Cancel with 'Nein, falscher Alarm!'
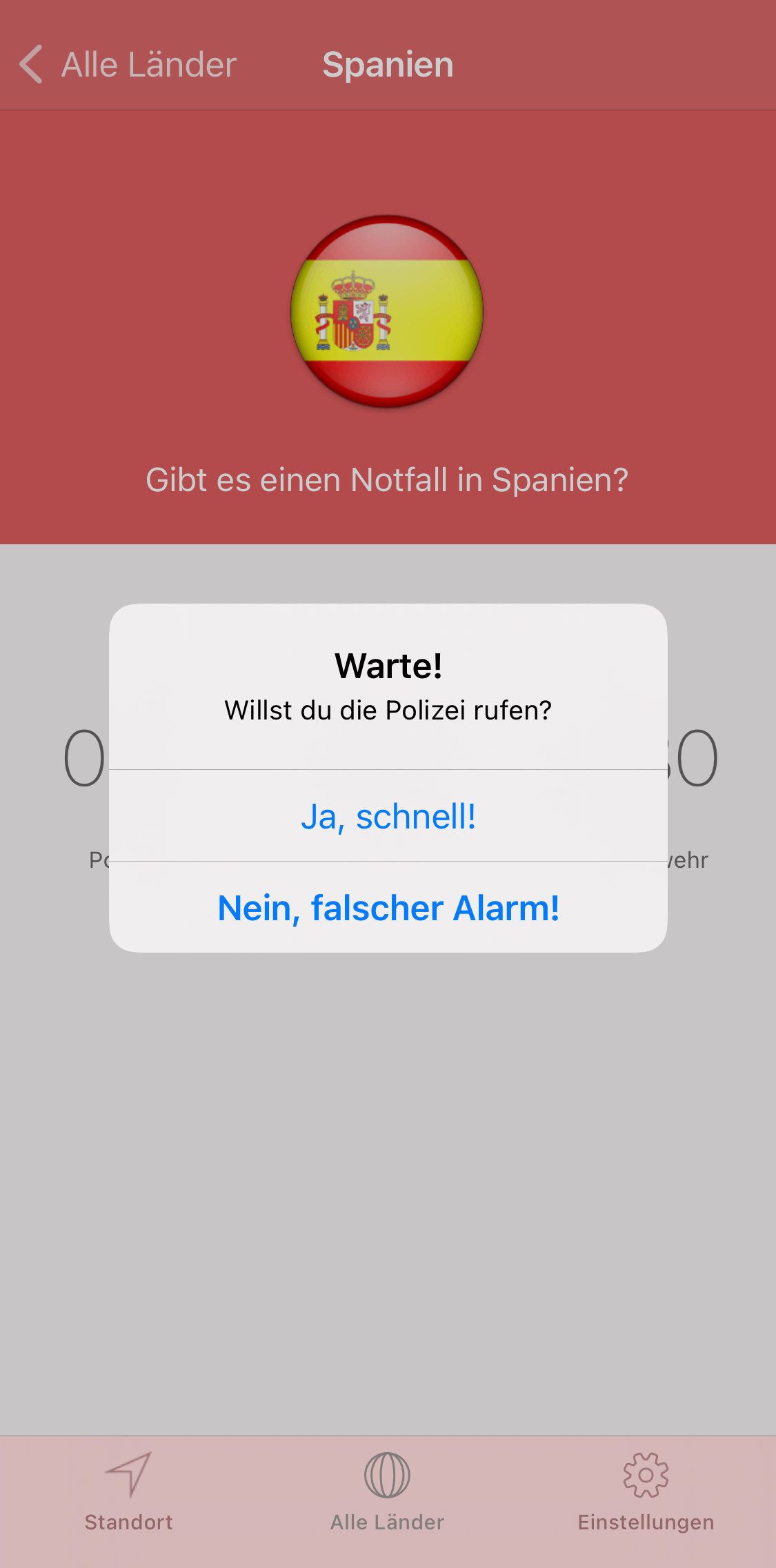776x1568 pixels. [x=388, y=908]
